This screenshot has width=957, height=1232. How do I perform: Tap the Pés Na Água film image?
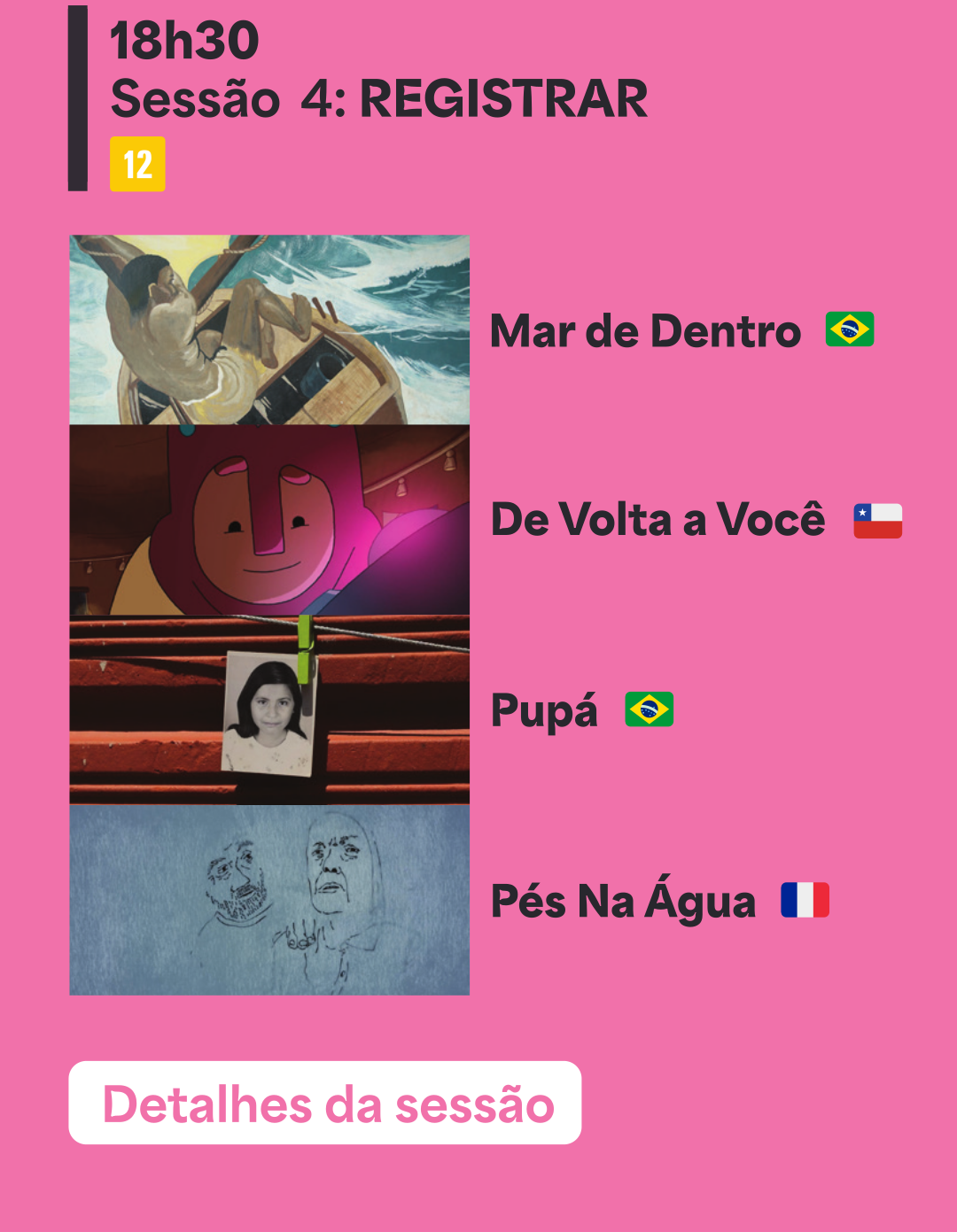(x=269, y=900)
